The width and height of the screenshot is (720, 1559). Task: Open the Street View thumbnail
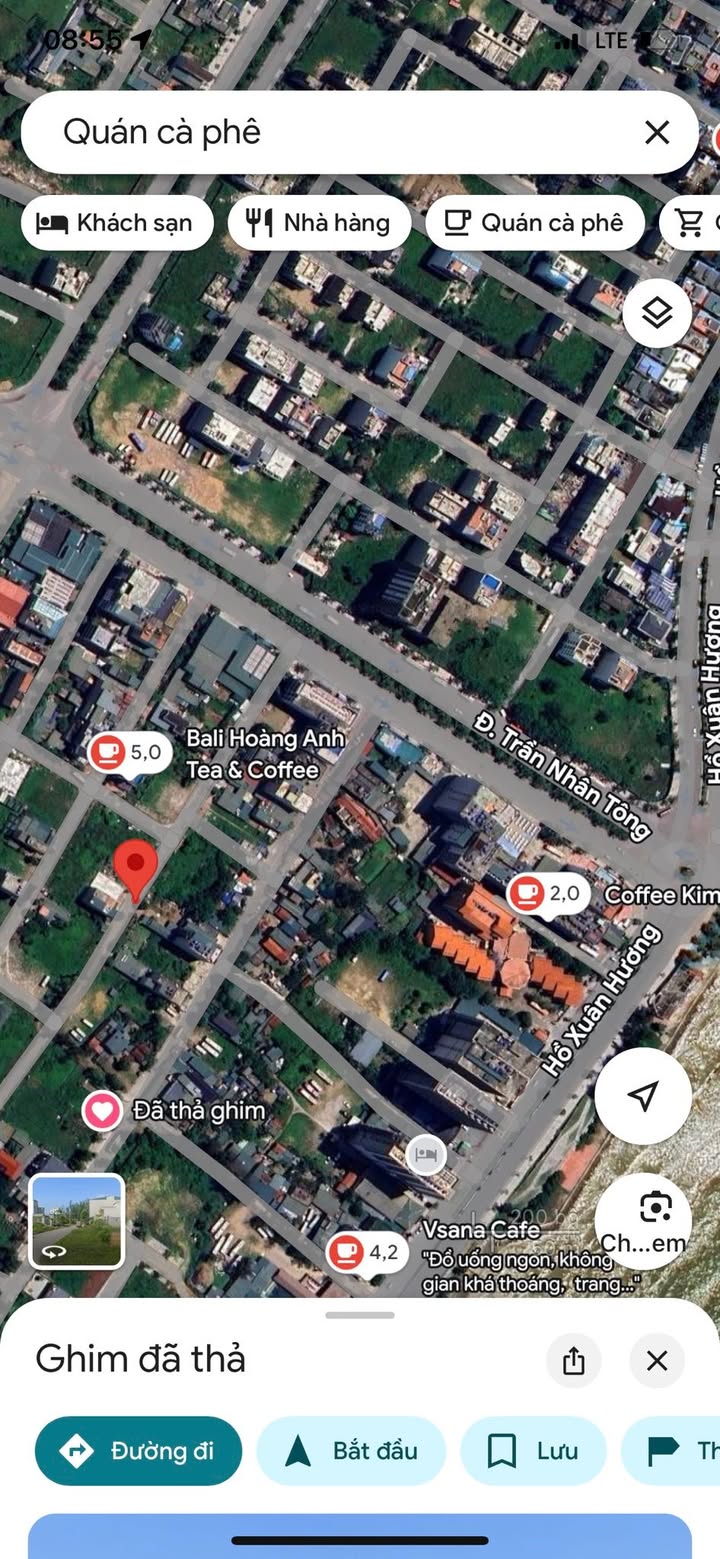(x=77, y=1221)
